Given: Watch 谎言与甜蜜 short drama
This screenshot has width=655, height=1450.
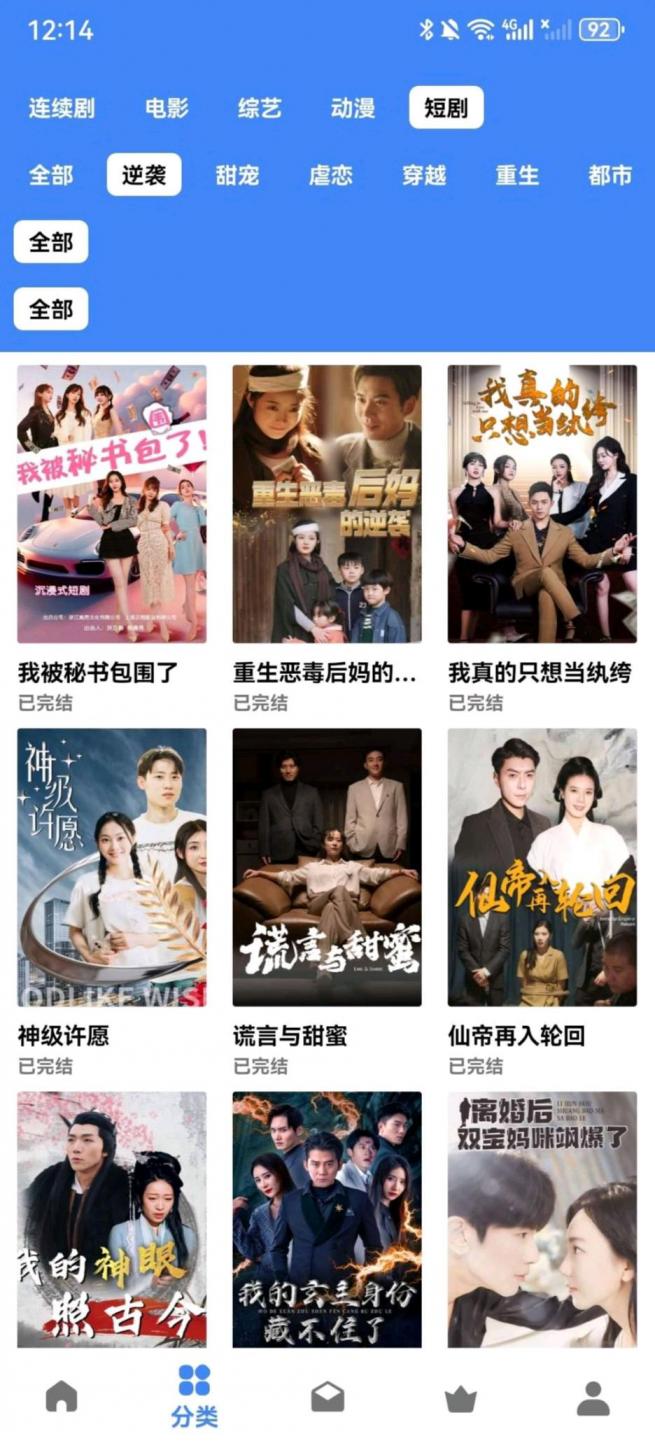Looking at the screenshot, I should pos(327,867).
